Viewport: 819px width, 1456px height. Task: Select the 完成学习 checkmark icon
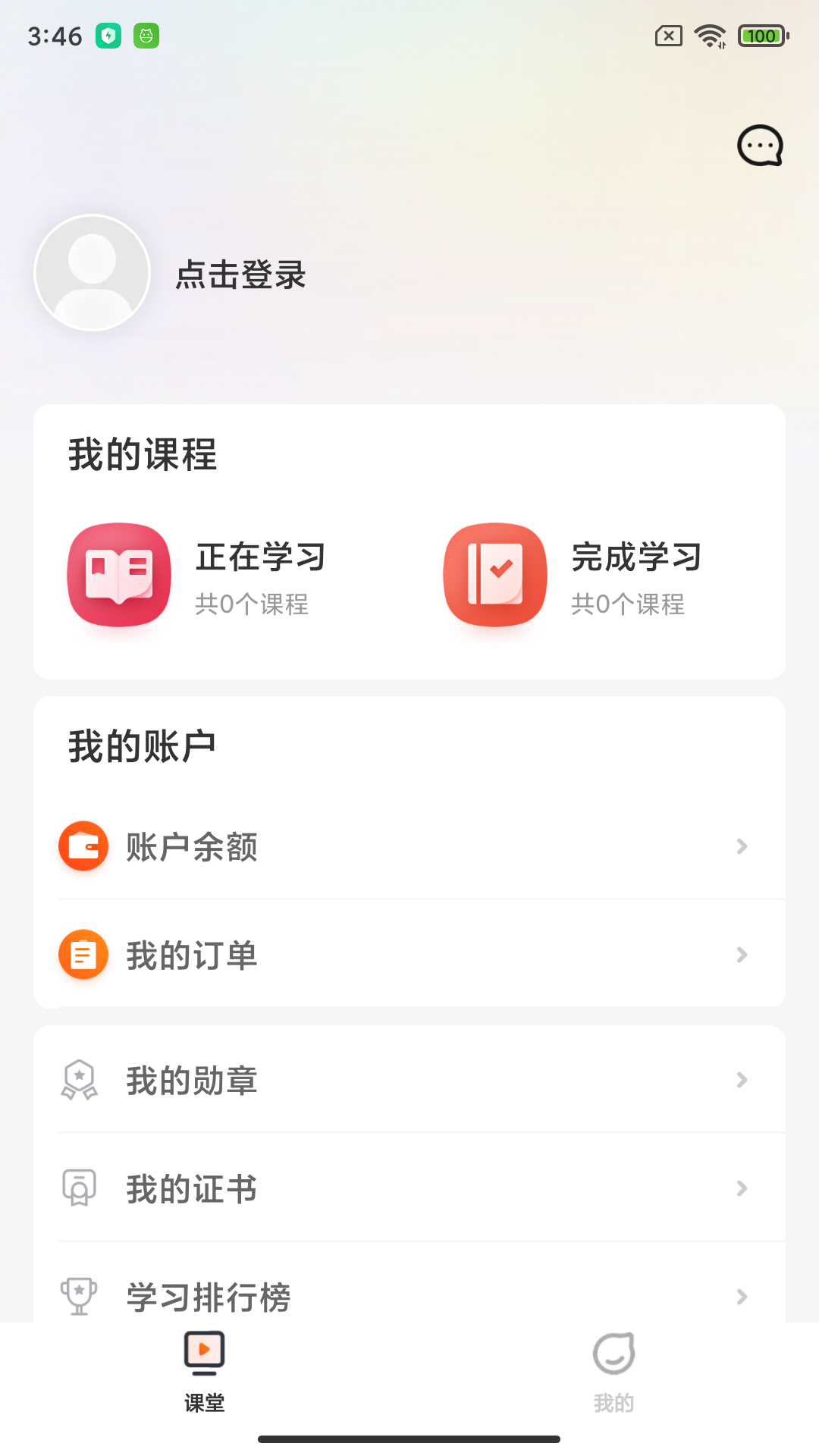(494, 575)
